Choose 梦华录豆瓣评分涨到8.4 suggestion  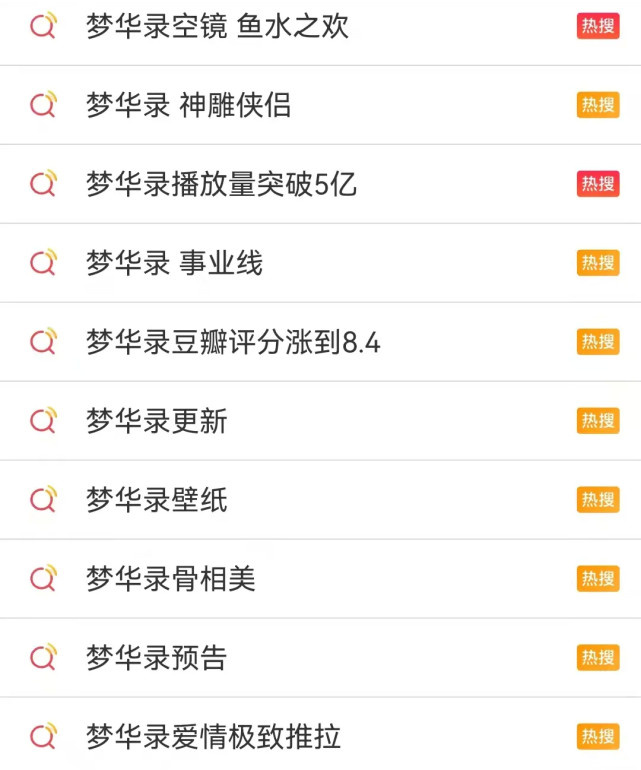pos(233,342)
